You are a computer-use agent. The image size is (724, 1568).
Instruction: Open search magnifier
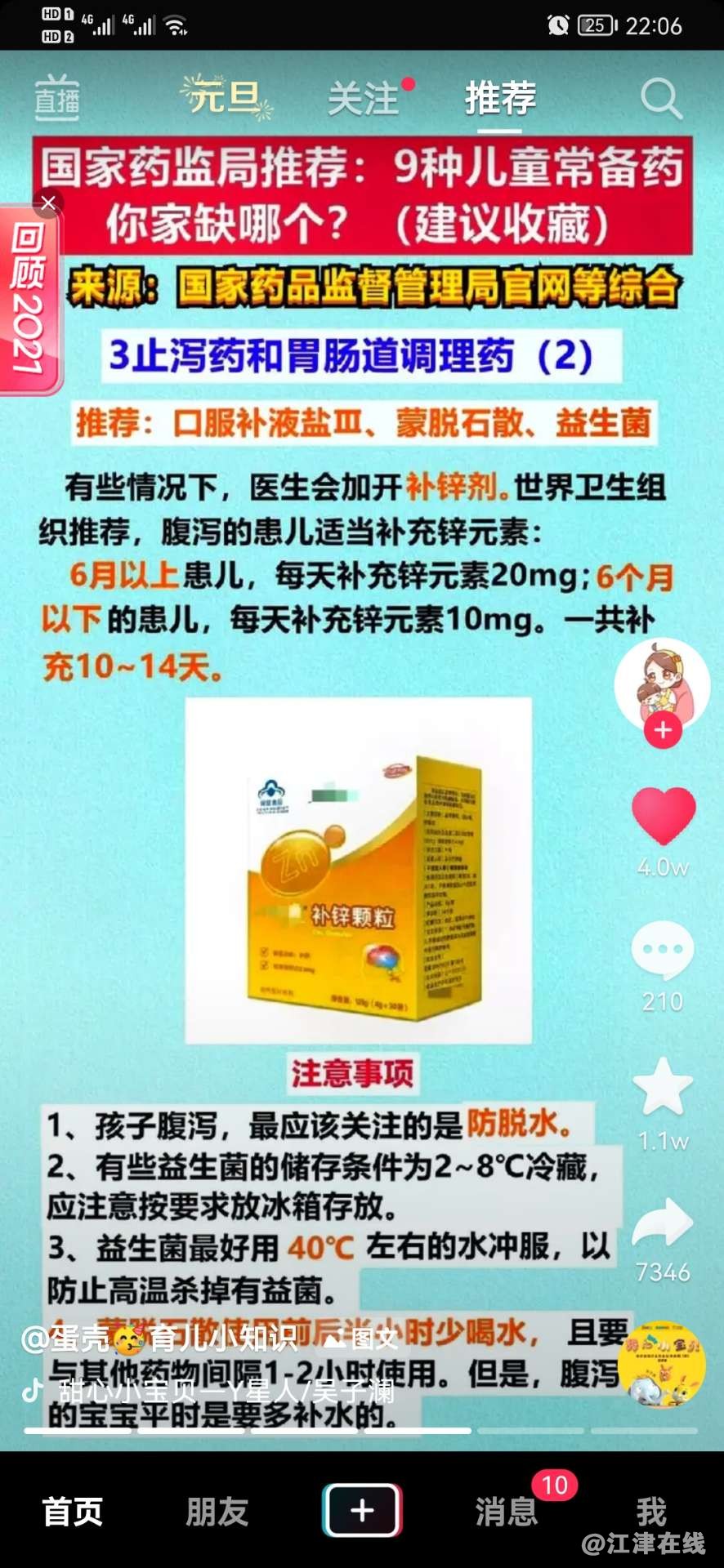click(661, 99)
